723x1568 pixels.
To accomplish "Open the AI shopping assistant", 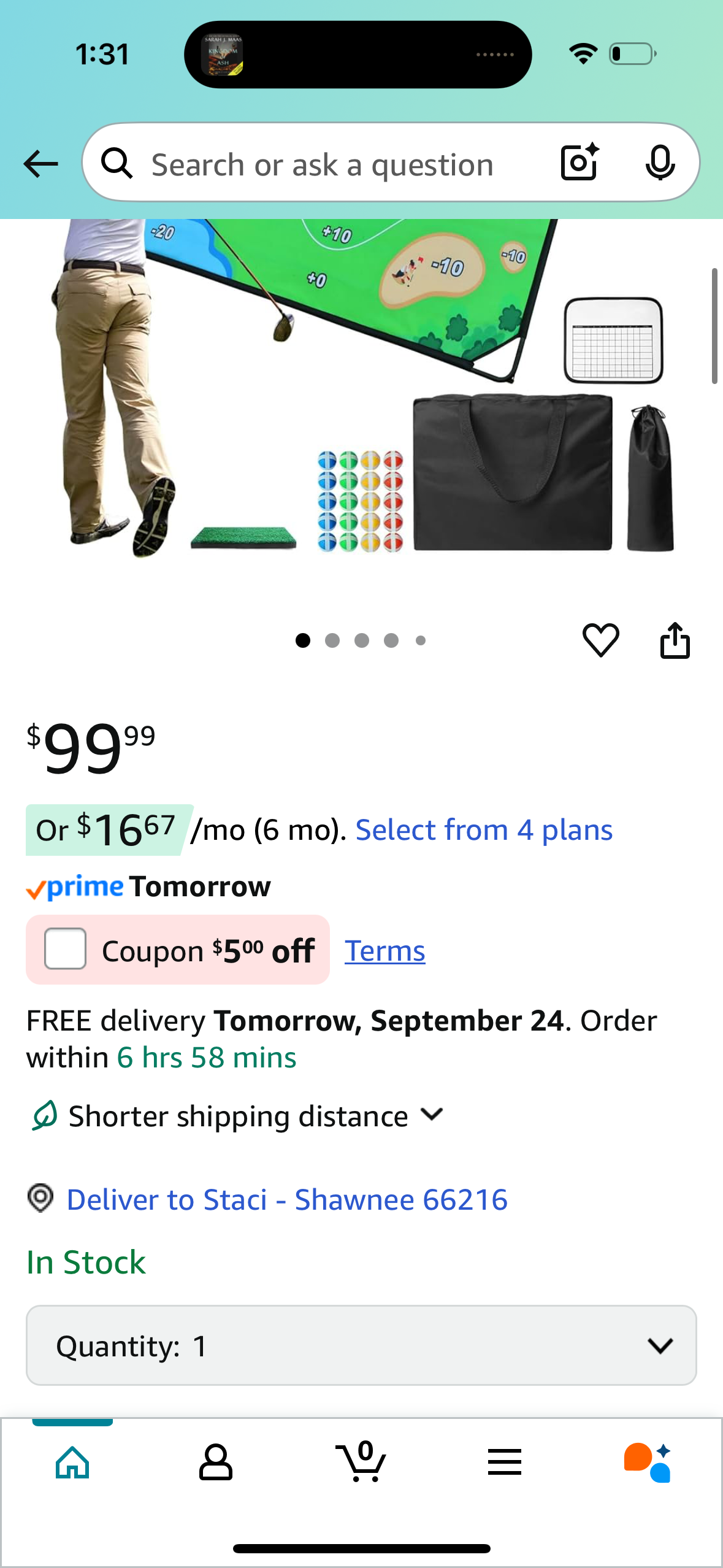I will [x=648, y=1462].
